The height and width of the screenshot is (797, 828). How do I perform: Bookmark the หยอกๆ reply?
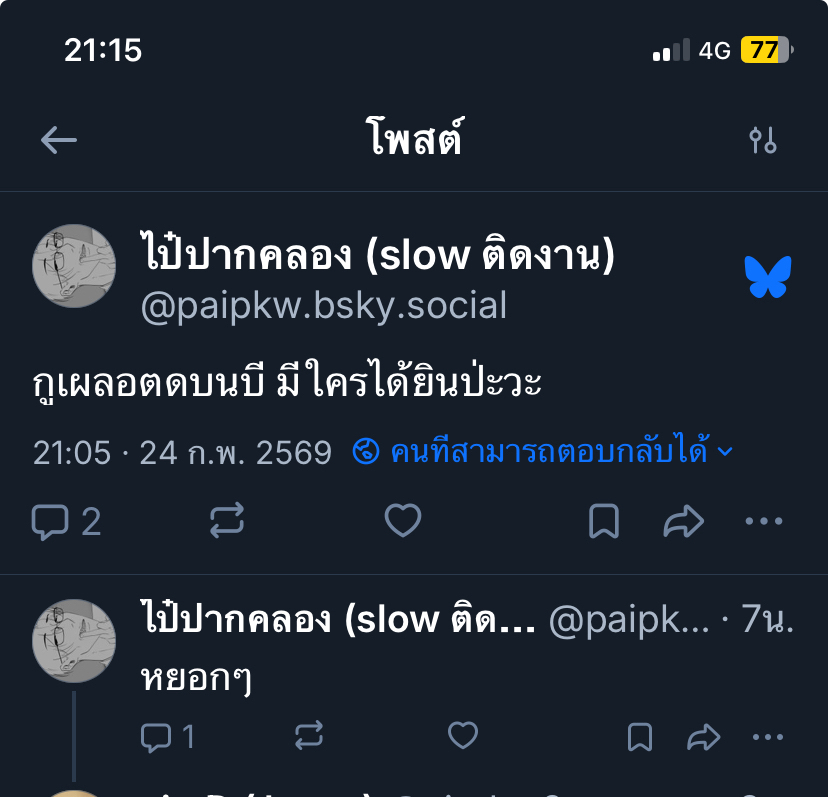click(x=638, y=738)
